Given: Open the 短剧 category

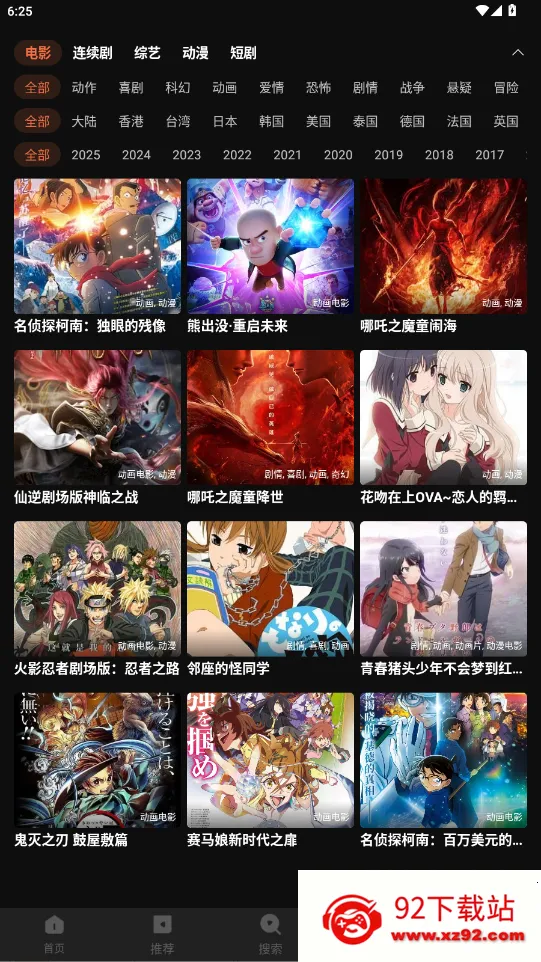Looking at the screenshot, I should (x=243, y=53).
